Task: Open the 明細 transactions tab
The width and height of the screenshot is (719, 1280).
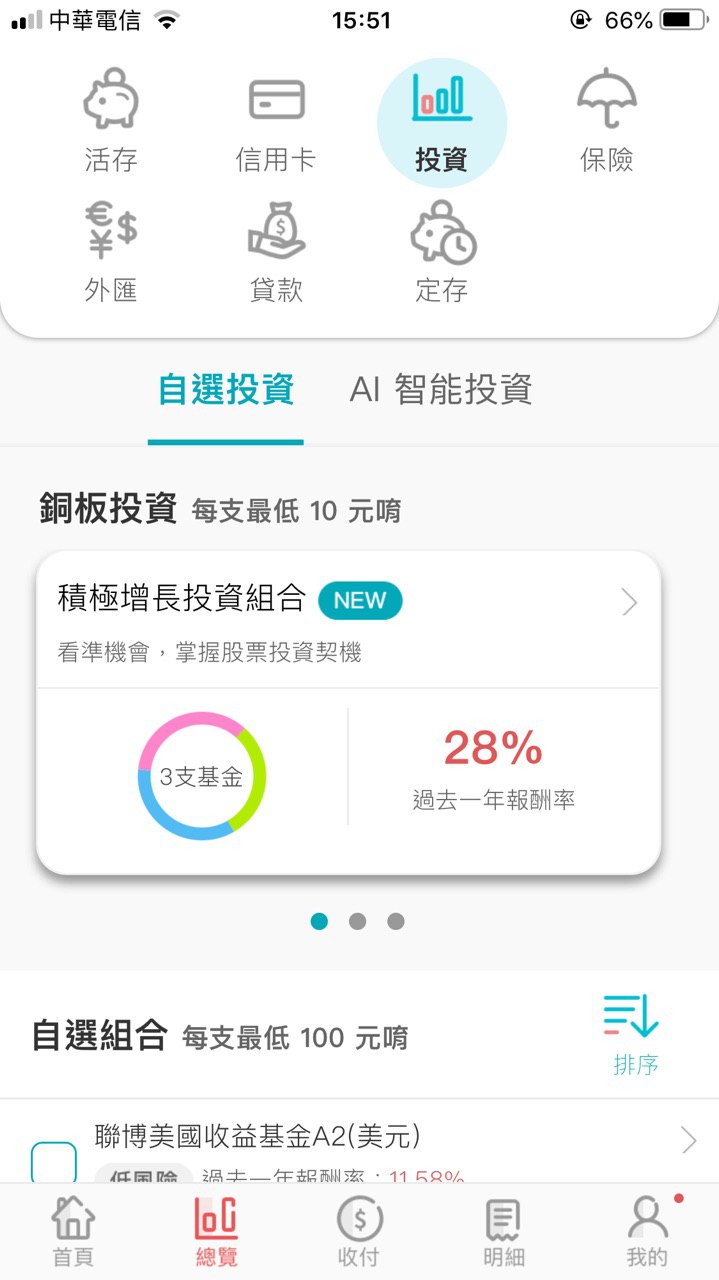Action: 503,1232
